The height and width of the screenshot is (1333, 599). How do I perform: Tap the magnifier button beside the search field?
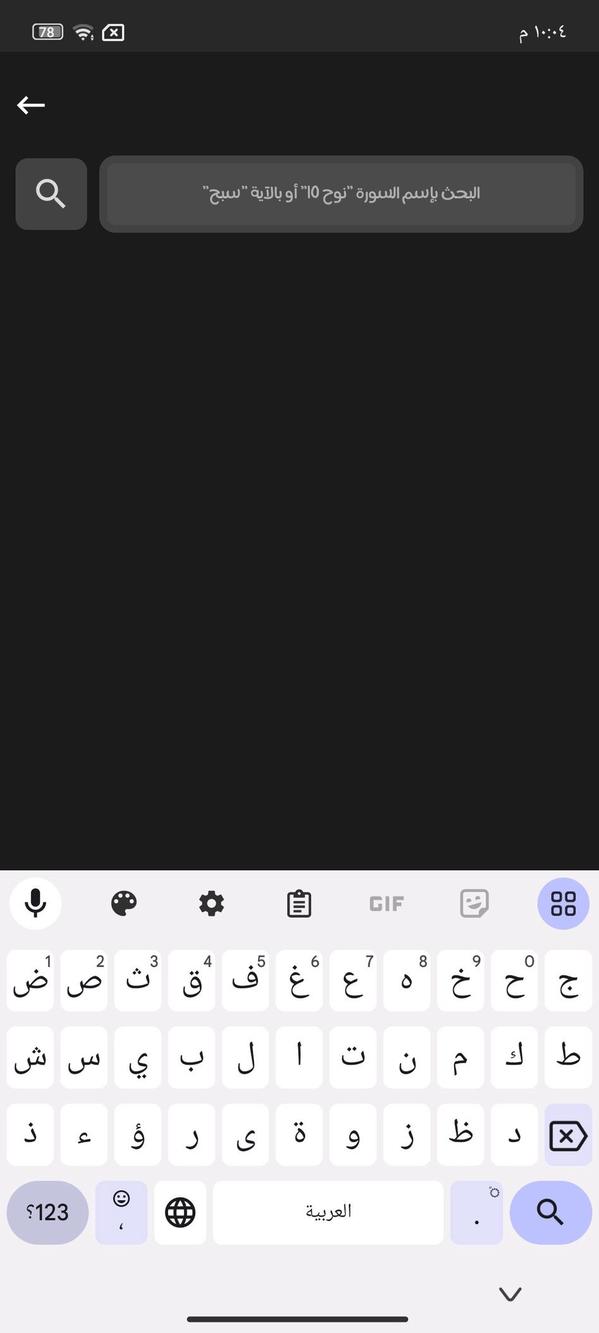coord(51,193)
